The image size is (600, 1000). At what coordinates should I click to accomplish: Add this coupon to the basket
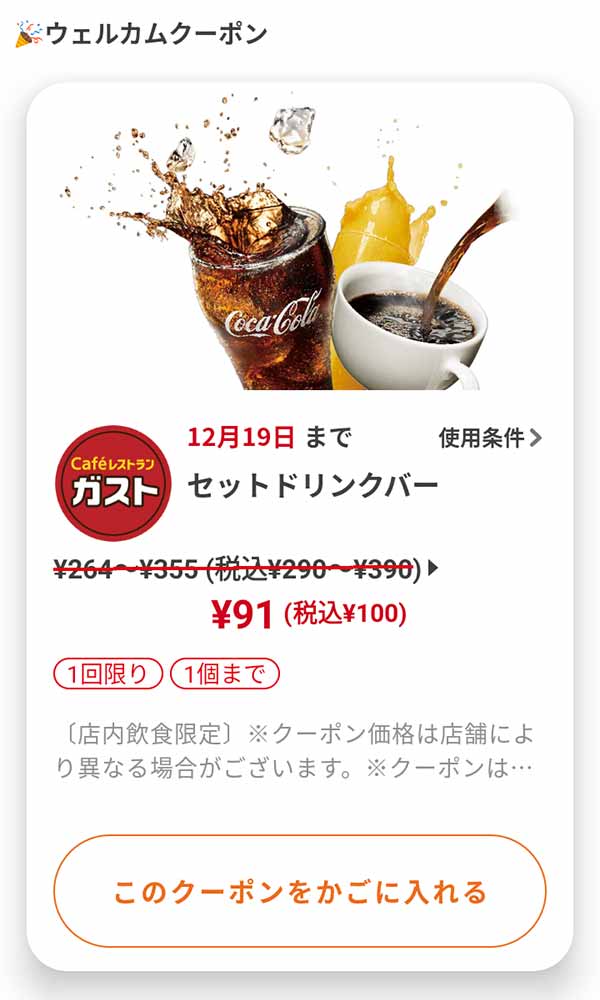click(x=300, y=891)
